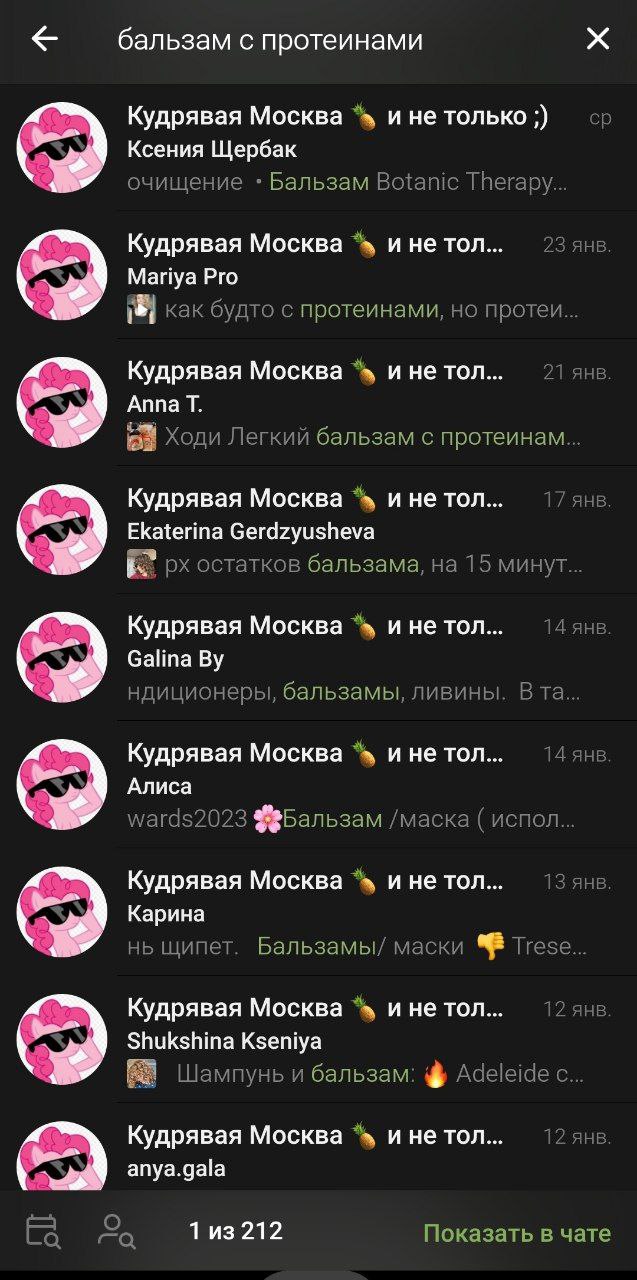
Task: Clear the search query with X
Action: [598, 39]
